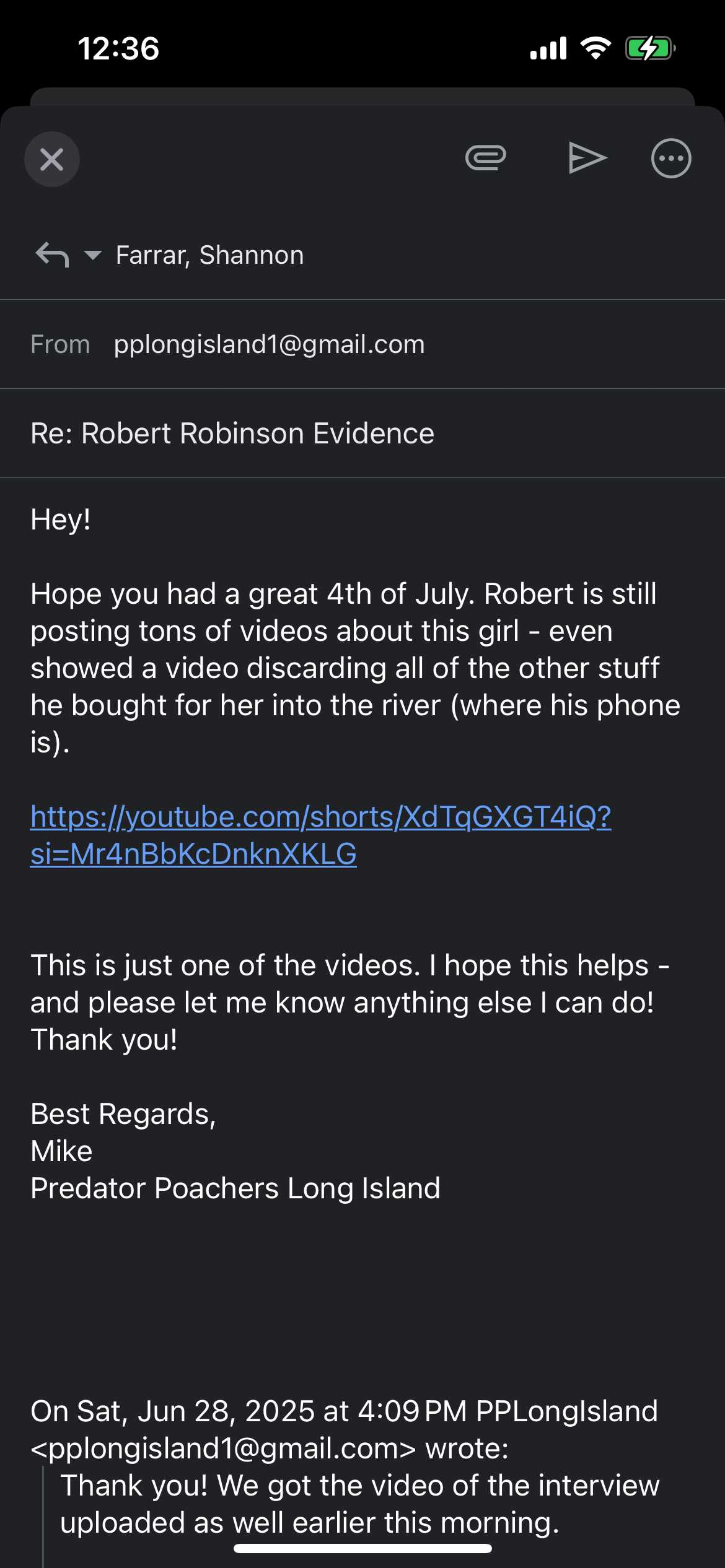Screen dimensions: 725x1568
Task: Edit the subject Re: Robert Robinson Evidence
Action: click(232, 433)
